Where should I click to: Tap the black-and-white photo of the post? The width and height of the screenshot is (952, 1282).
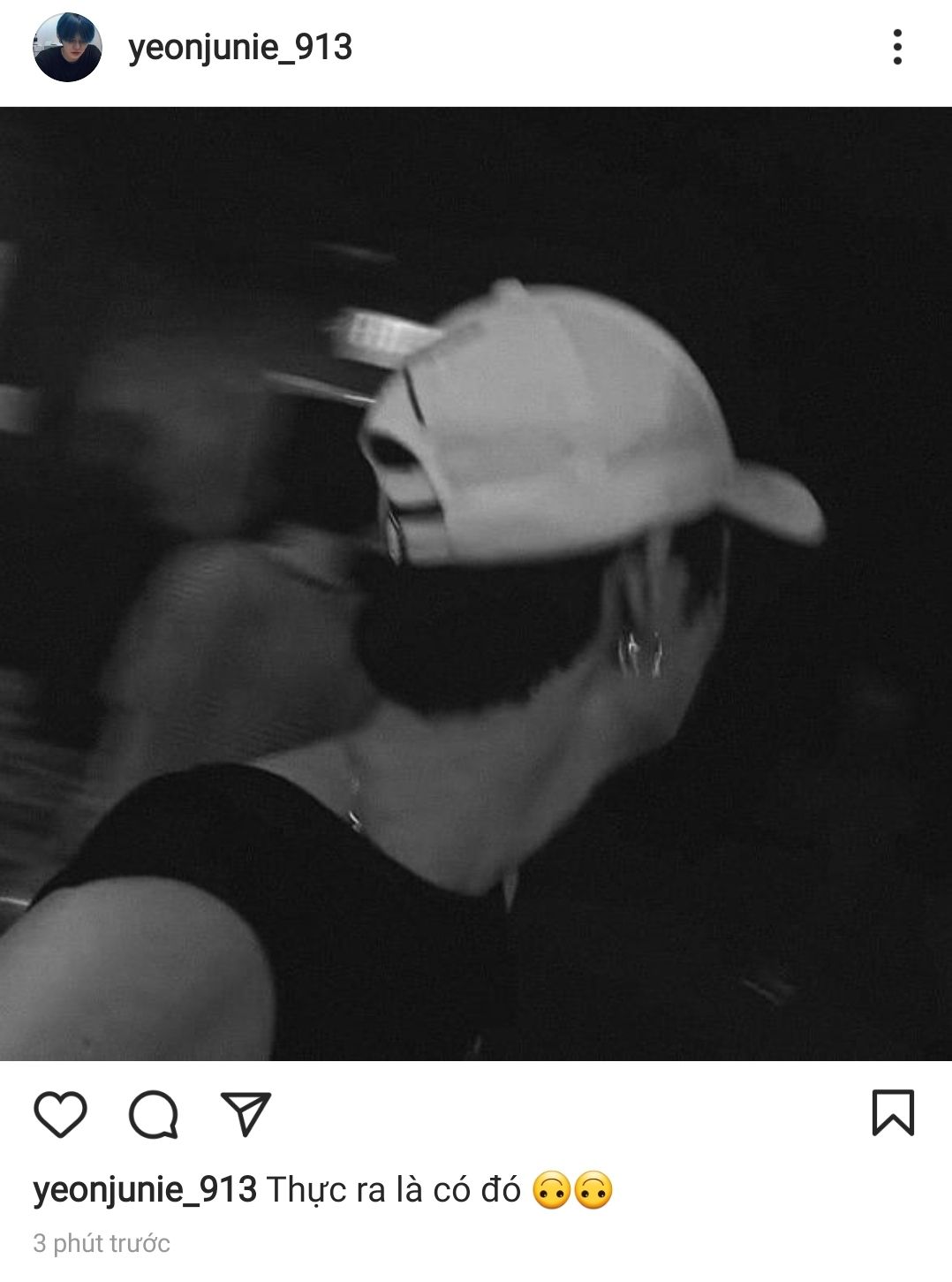click(x=476, y=583)
